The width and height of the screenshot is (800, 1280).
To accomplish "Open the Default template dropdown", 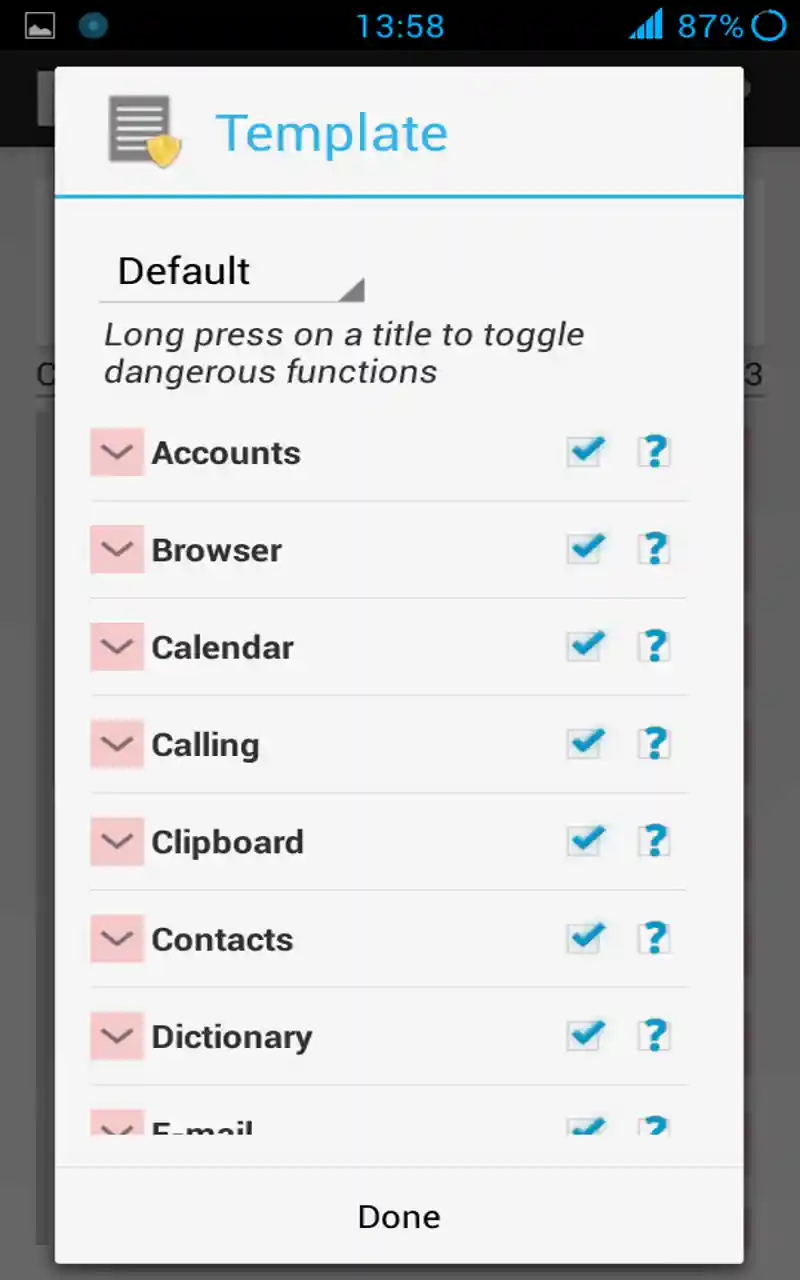I will [x=231, y=272].
